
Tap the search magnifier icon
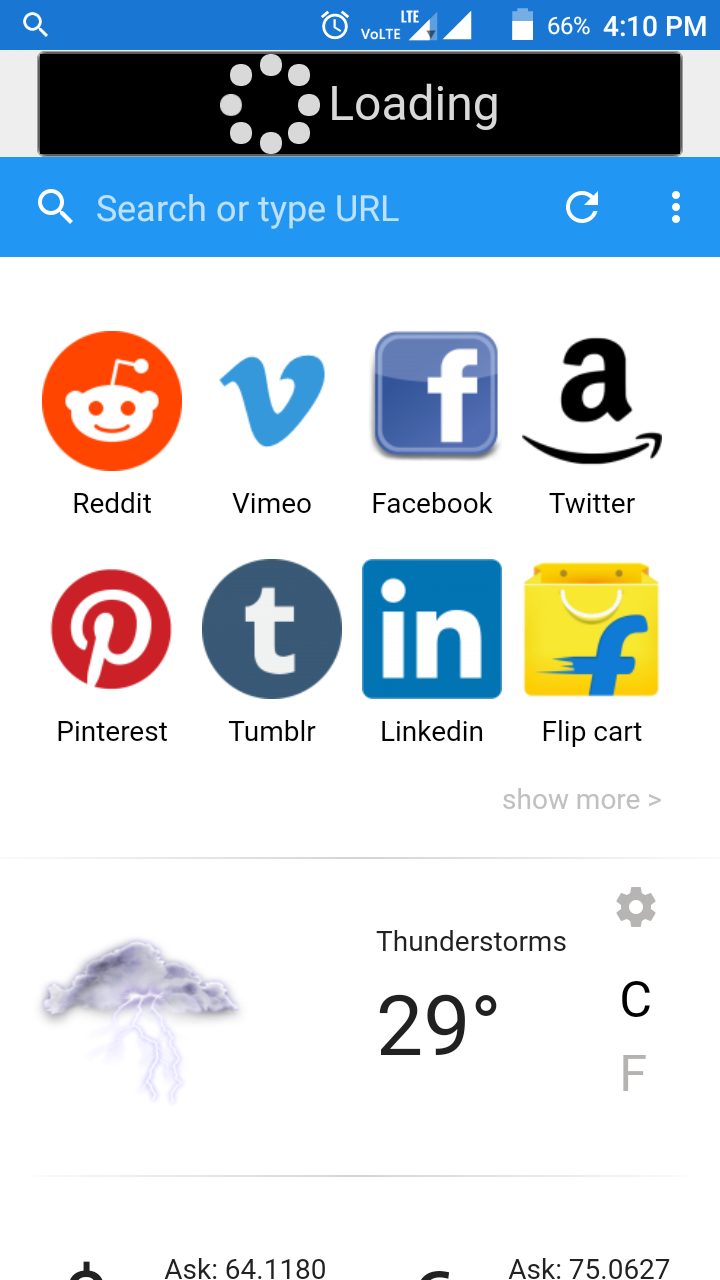pos(55,207)
